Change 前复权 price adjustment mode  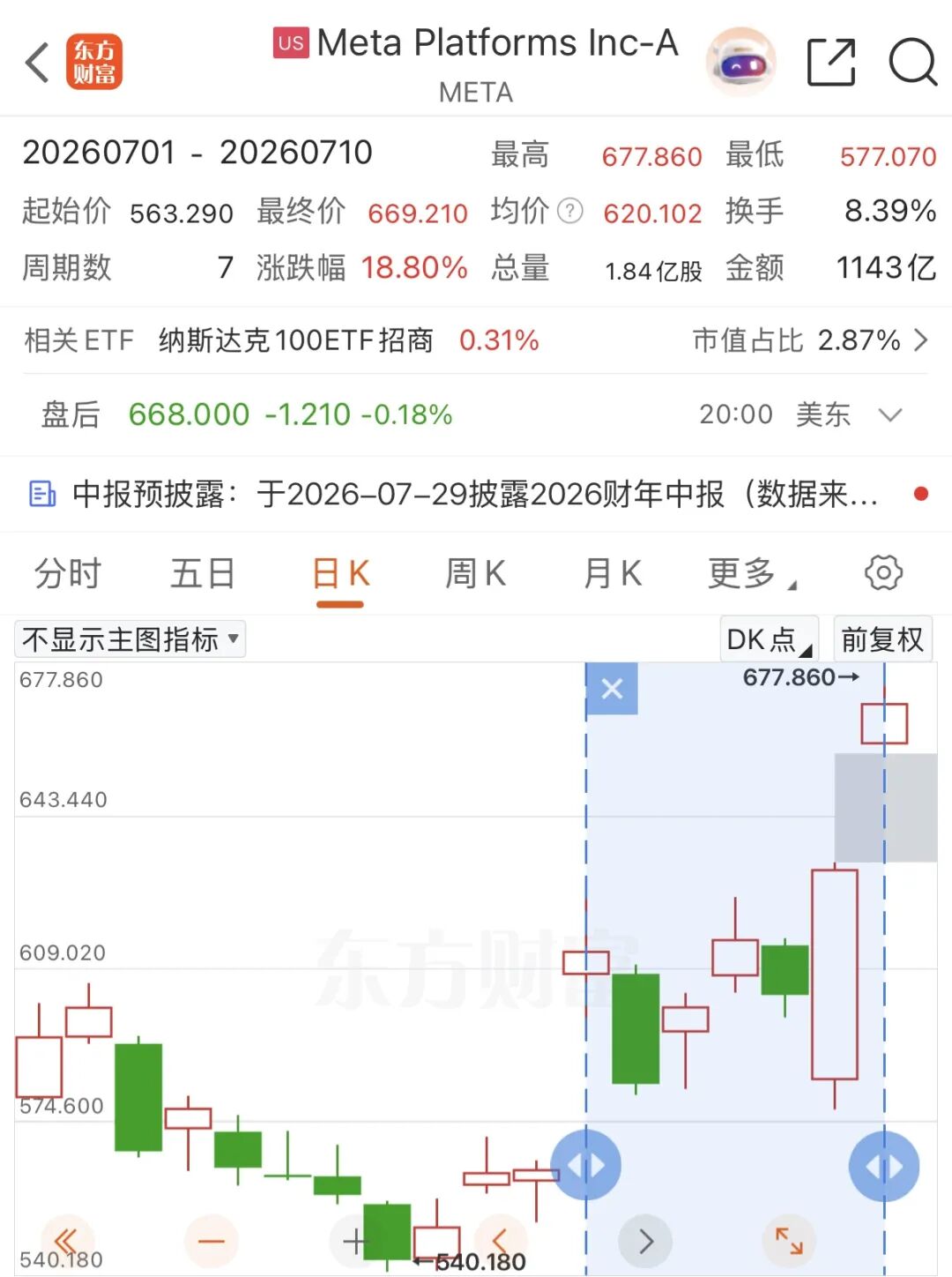(x=882, y=639)
